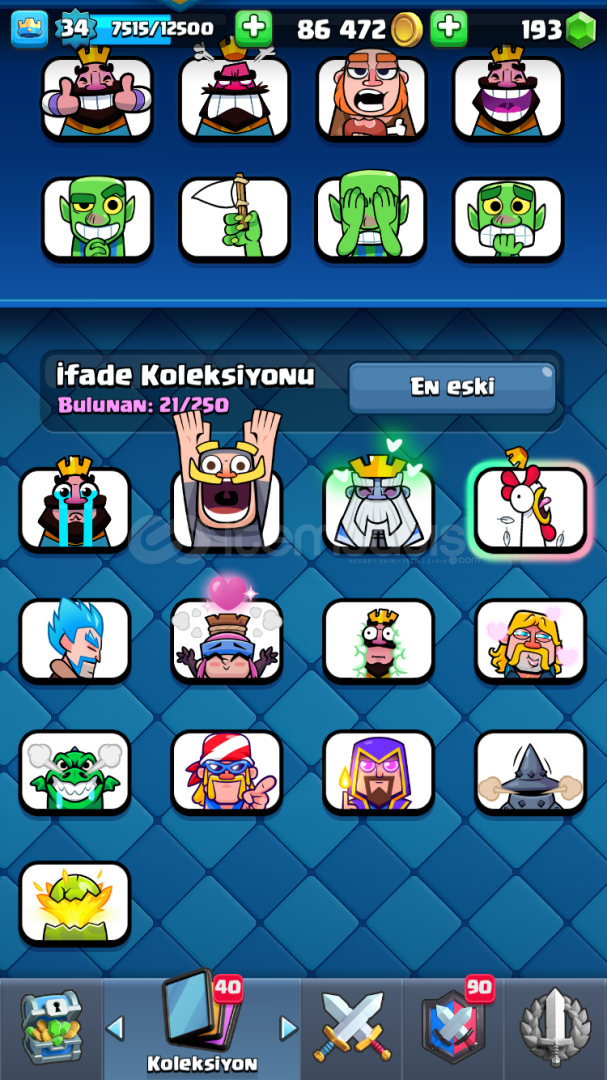Tap the green plus beside experience bar
The height and width of the screenshot is (1080, 607).
point(254,29)
